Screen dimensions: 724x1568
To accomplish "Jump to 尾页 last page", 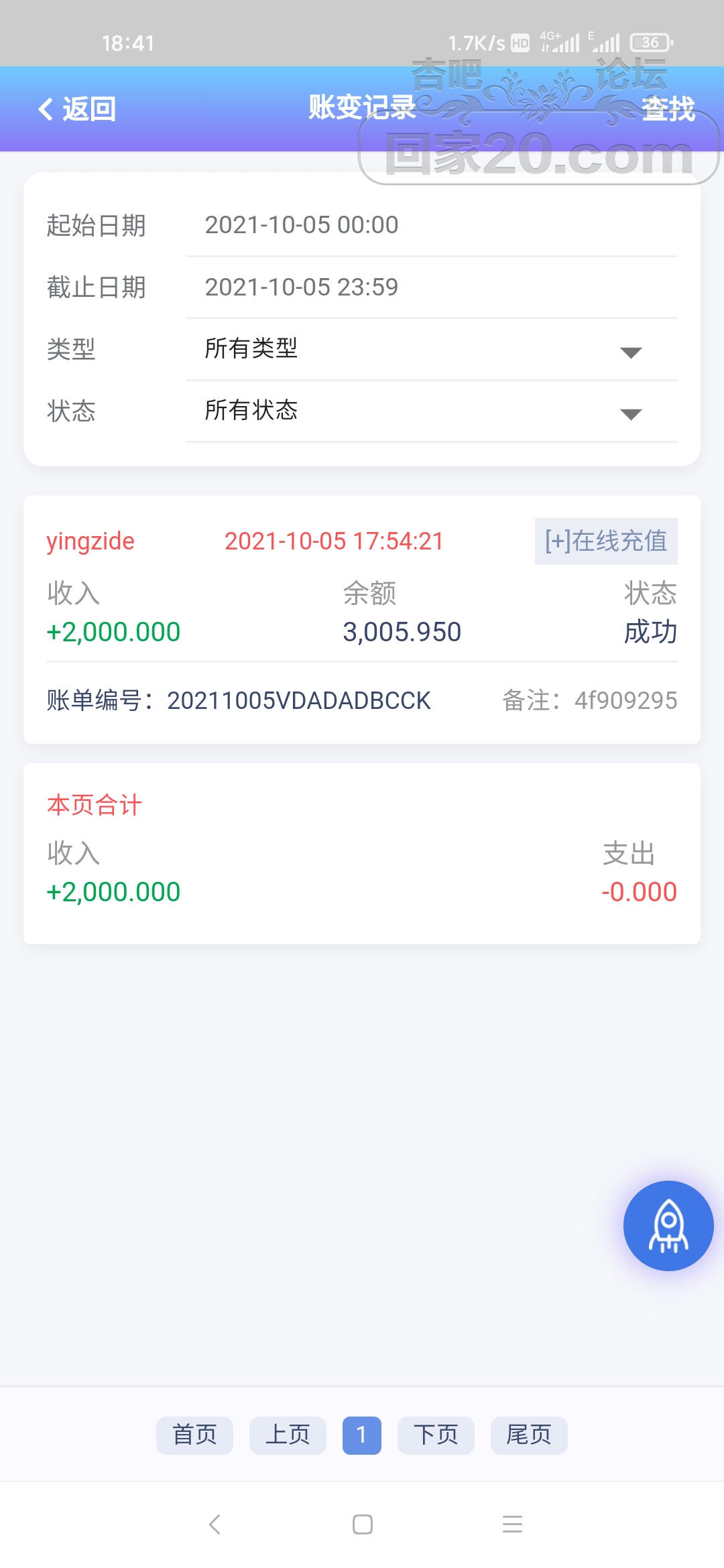I will pyautogui.click(x=529, y=1435).
